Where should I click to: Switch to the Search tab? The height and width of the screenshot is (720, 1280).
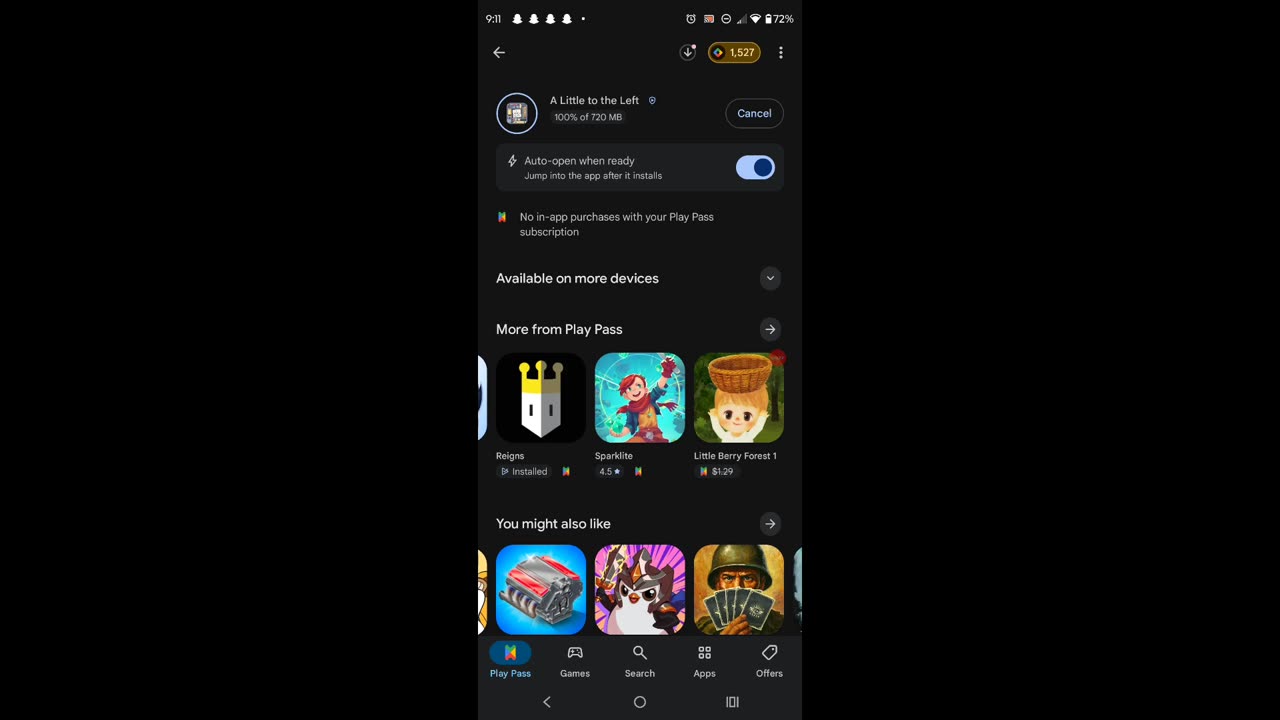click(640, 661)
